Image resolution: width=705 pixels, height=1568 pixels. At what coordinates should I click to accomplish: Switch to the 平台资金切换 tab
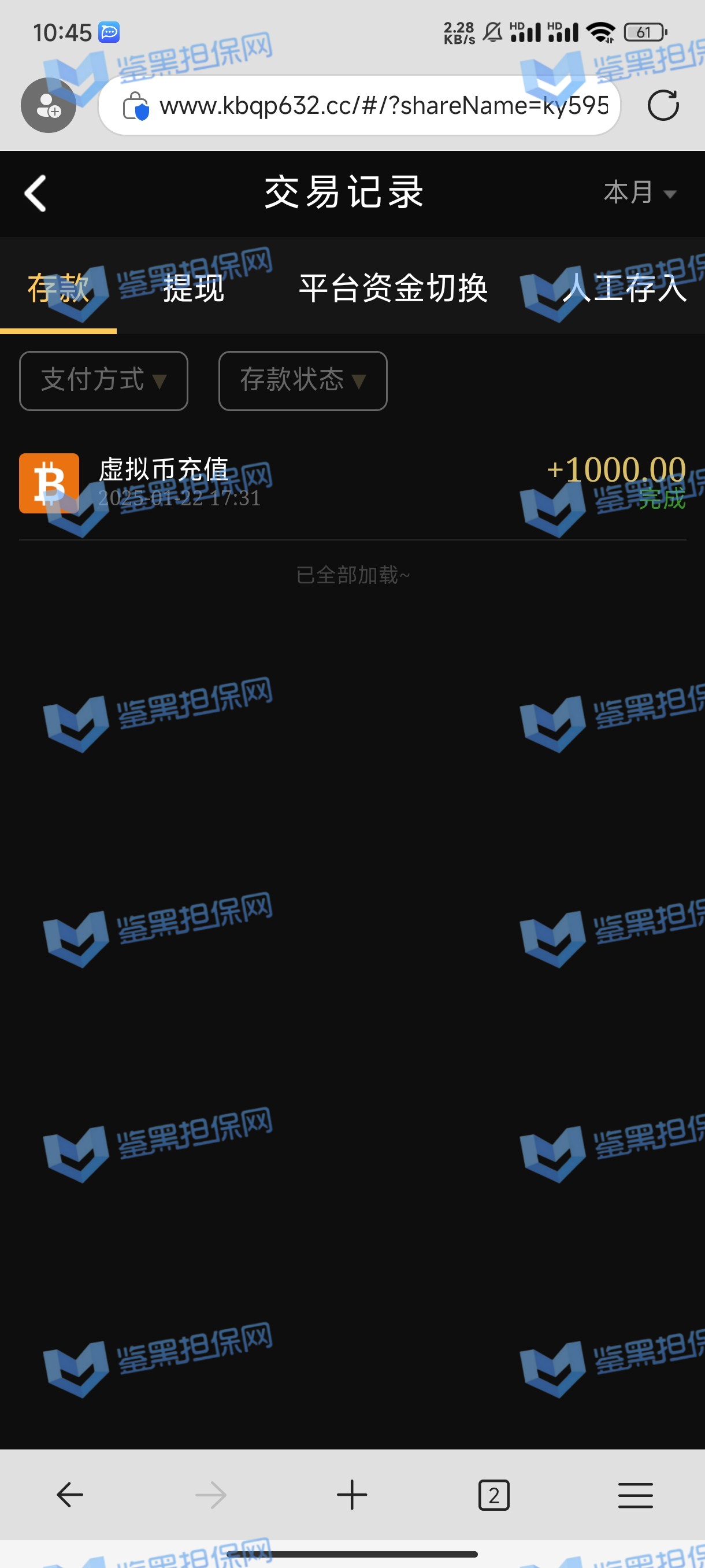pyautogui.click(x=393, y=288)
